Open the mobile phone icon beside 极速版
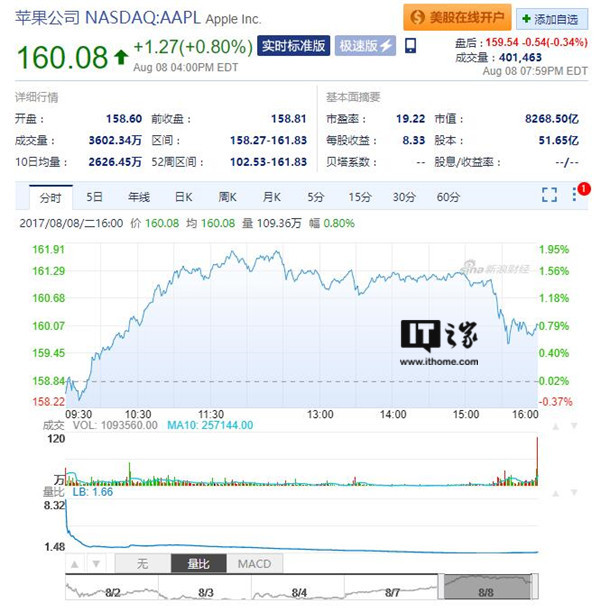Screen dimensions: 600x611 pyautogui.click(x=410, y=46)
